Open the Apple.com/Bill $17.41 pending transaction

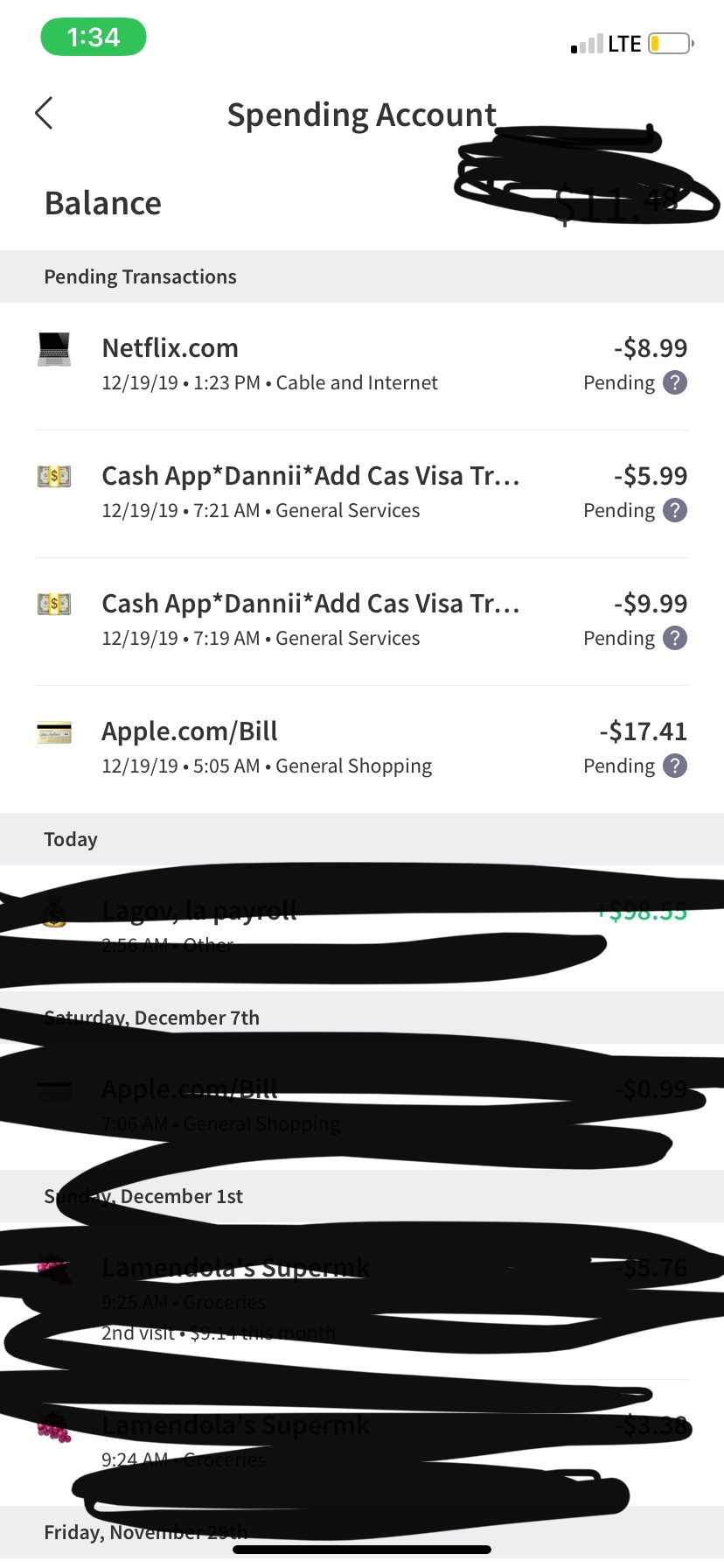(x=362, y=749)
